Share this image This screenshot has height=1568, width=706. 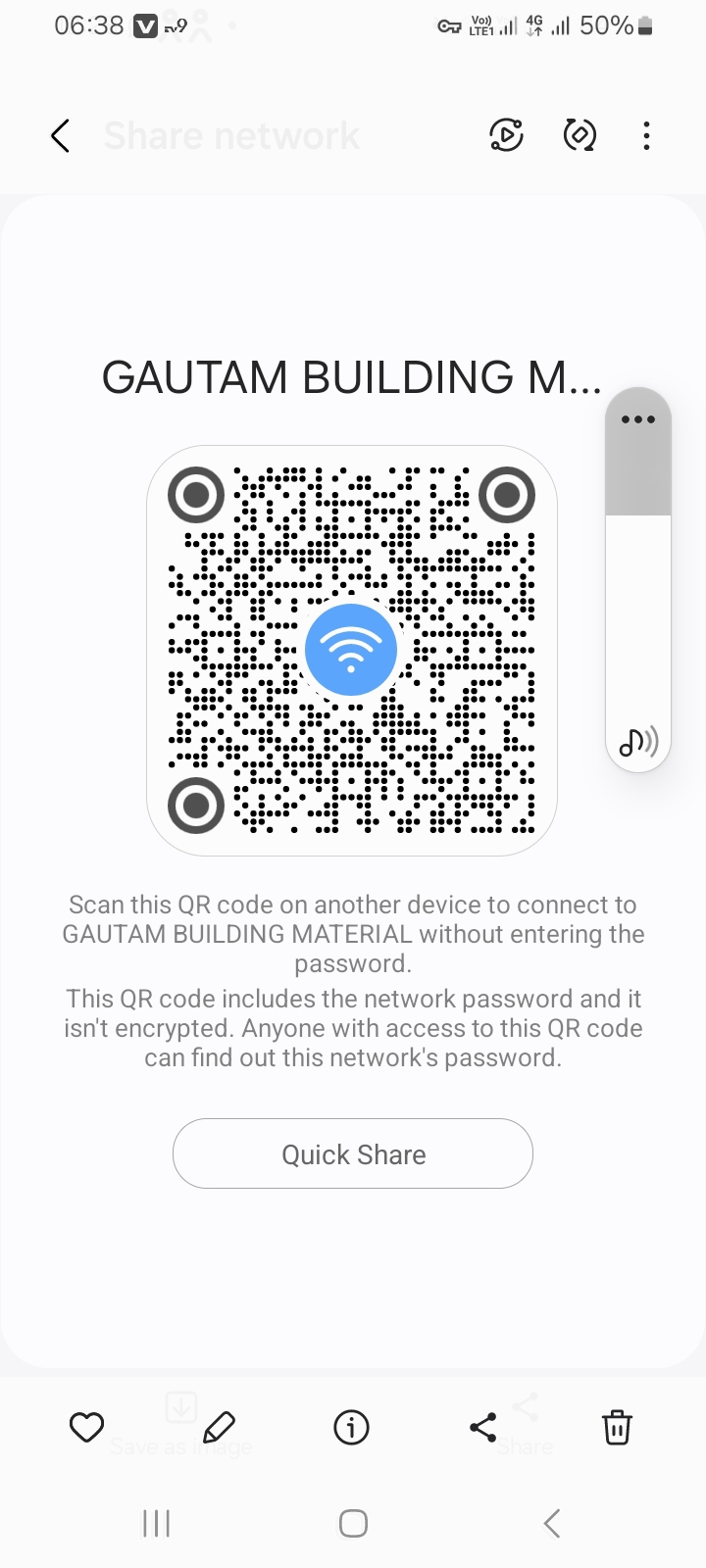483,1428
